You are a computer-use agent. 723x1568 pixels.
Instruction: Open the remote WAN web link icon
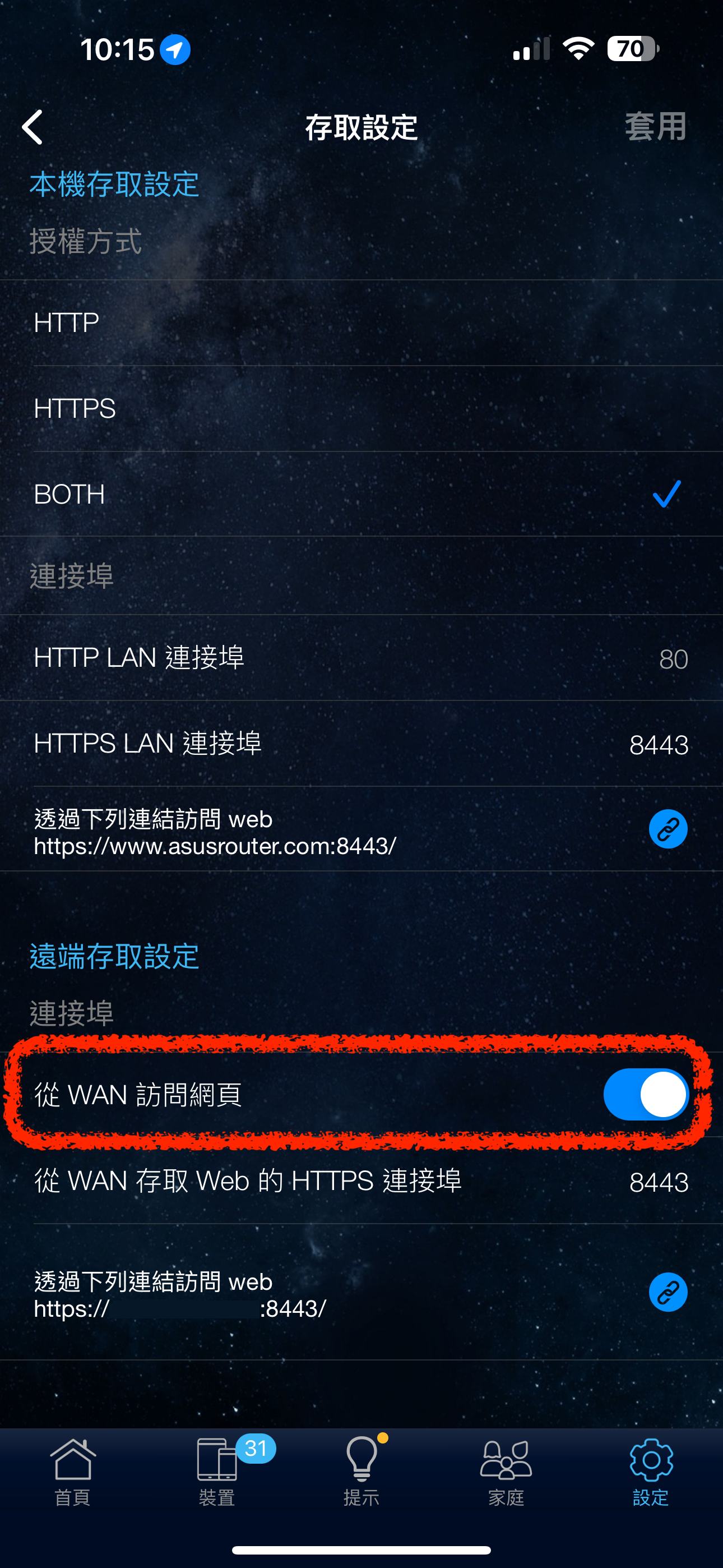[x=668, y=1292]
